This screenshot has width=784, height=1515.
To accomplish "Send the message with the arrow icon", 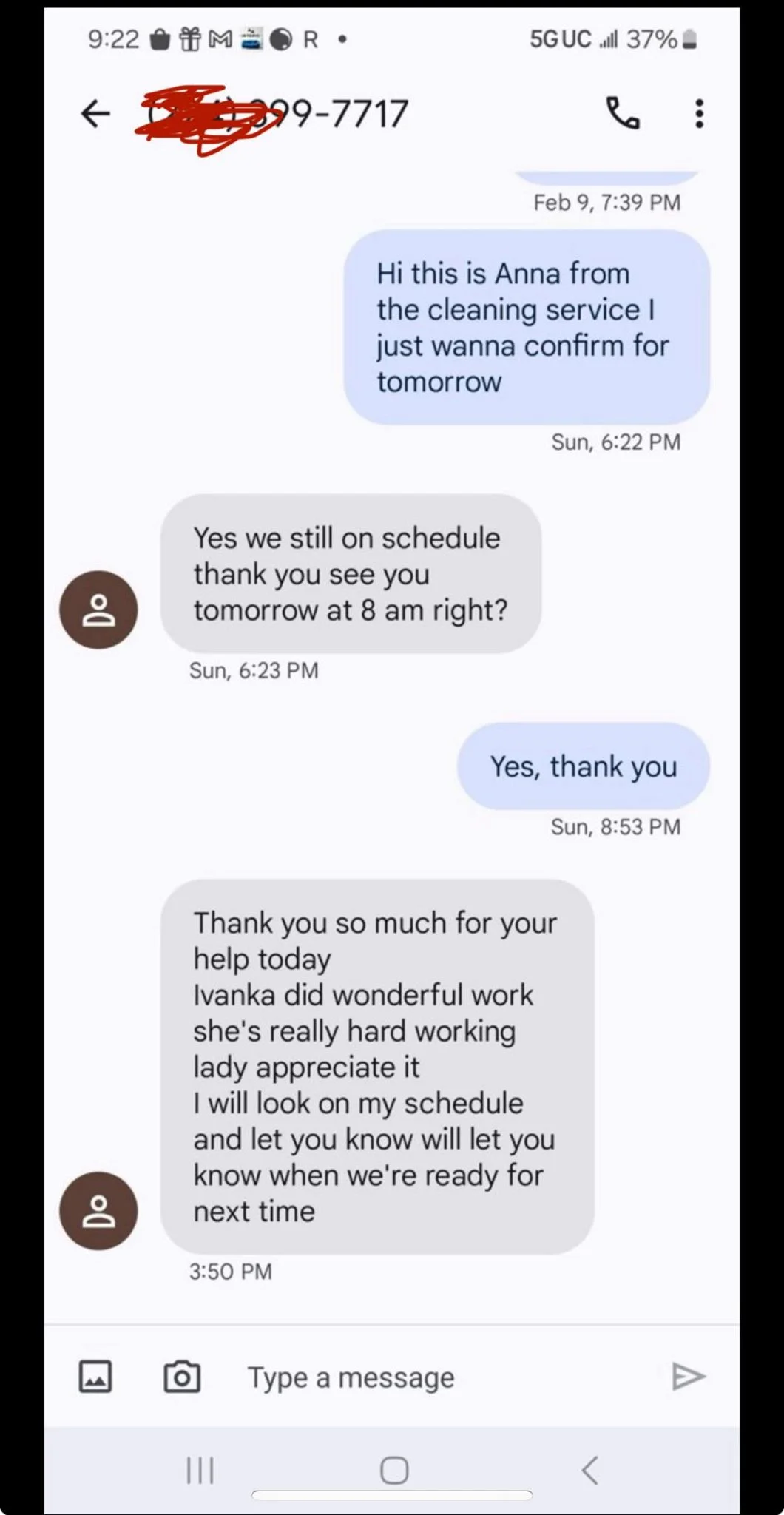I will tap(688, 1377).
